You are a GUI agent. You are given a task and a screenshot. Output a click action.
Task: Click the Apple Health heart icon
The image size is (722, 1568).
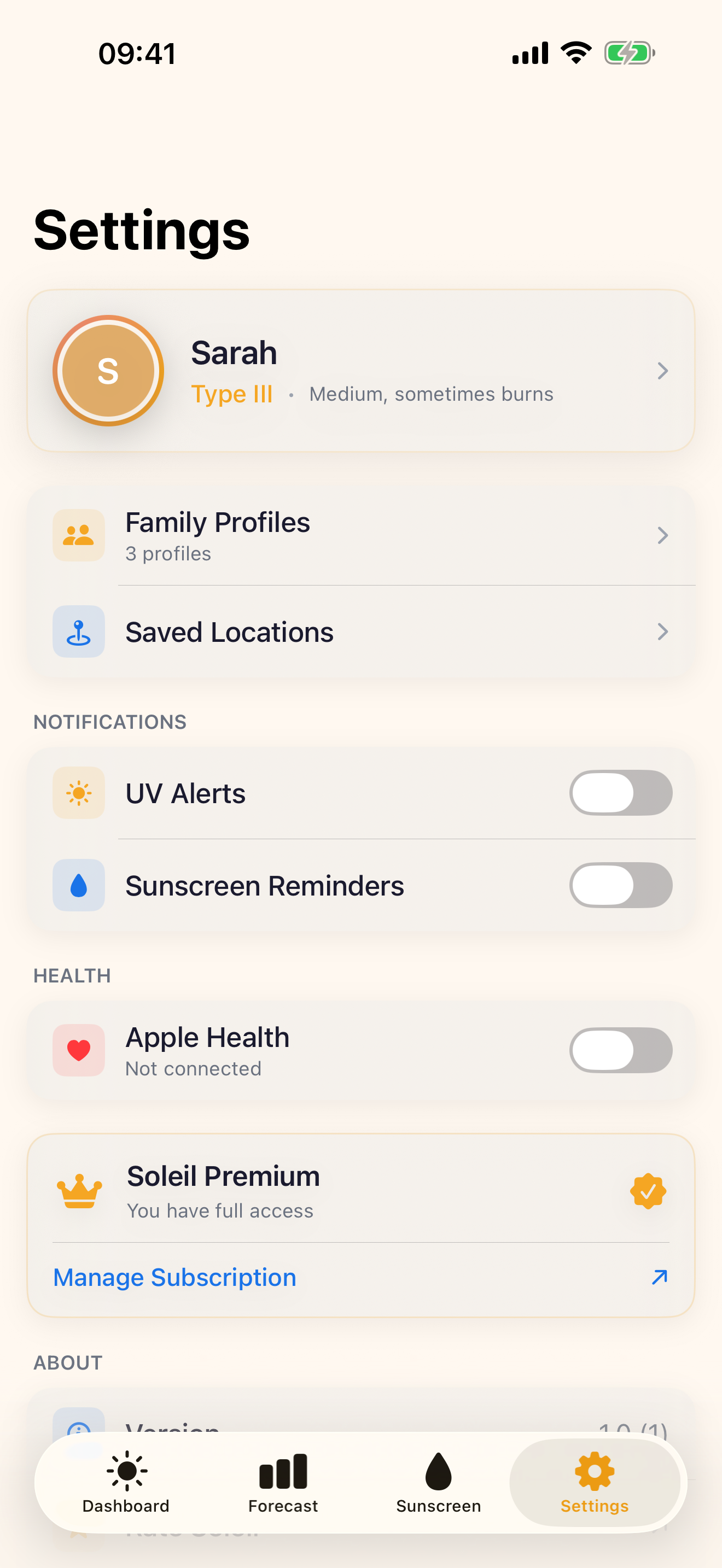[79, 1049]
